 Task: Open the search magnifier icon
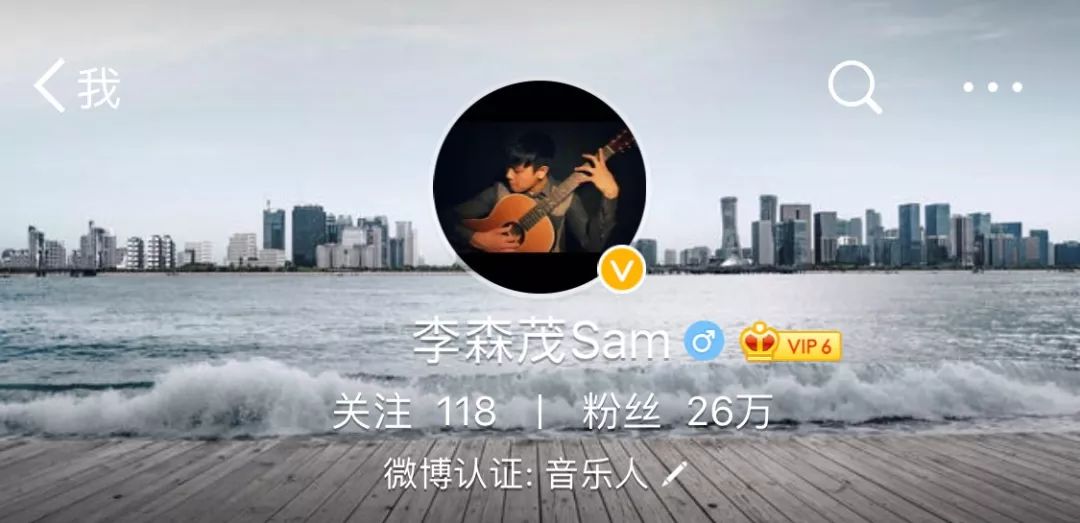854,87
